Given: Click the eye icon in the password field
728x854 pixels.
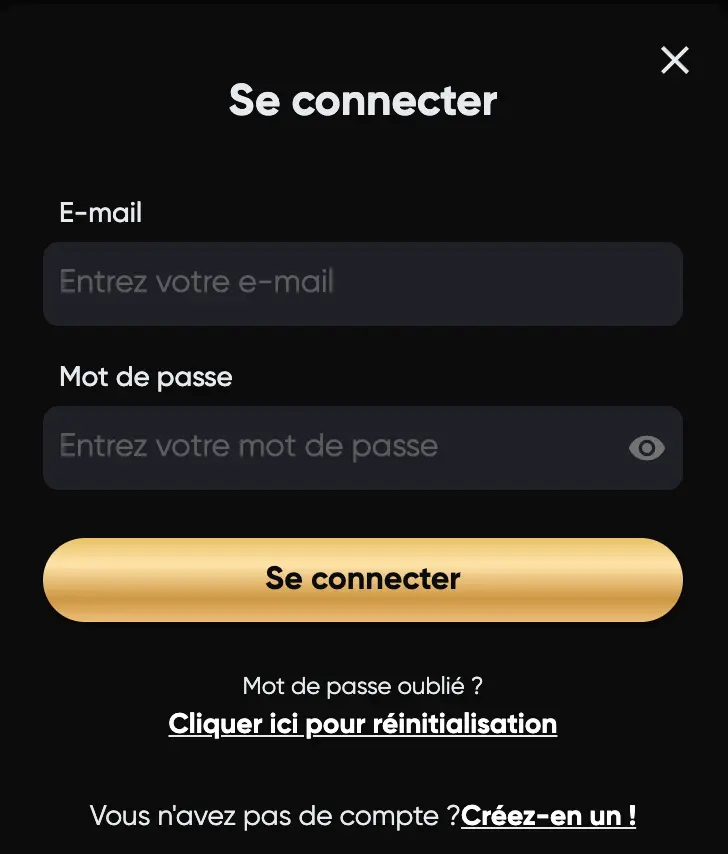Looking at the screenshot, I should coord(645,448).
